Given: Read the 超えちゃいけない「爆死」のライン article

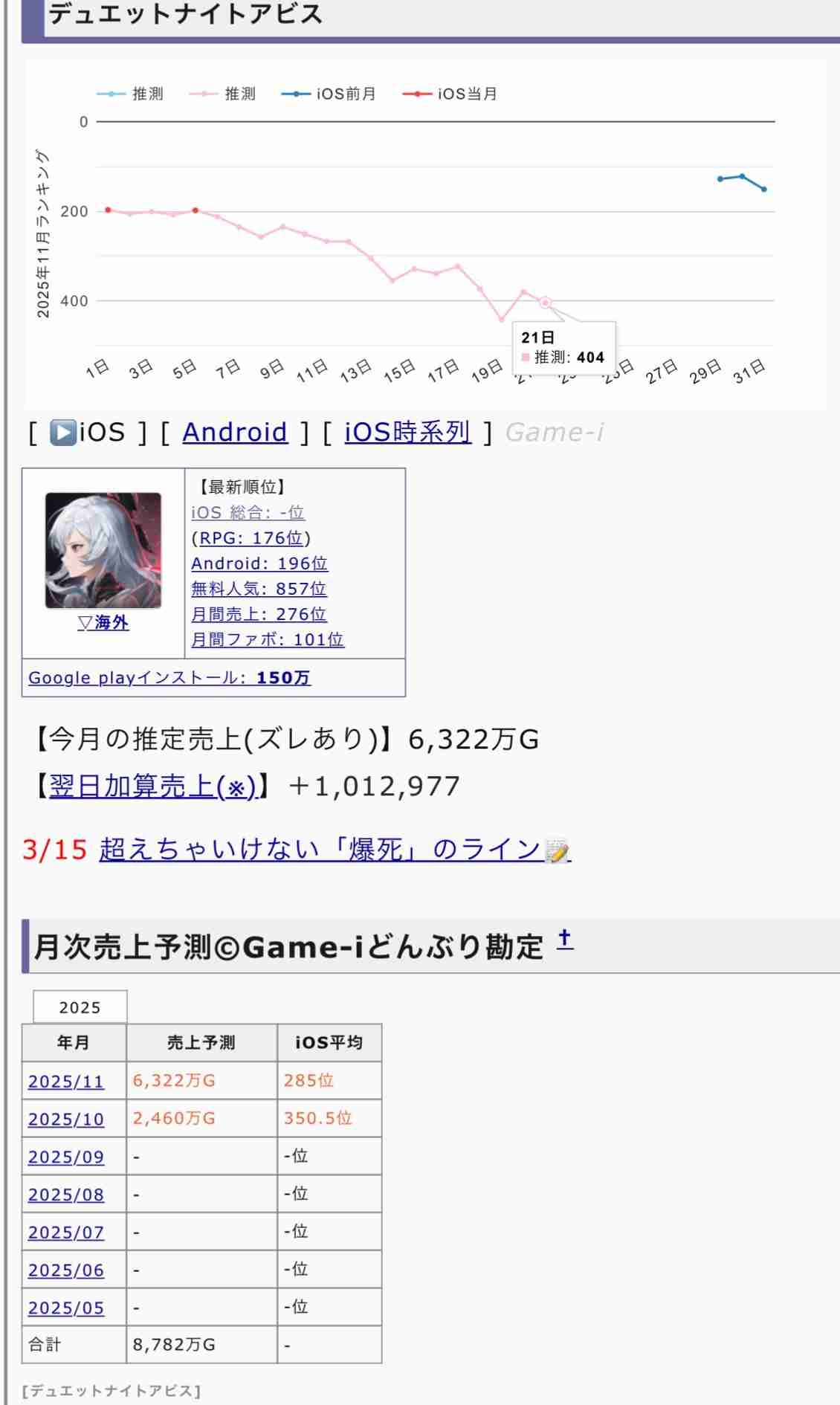Looking at the screenshot, I should click(x=320, y=849).
